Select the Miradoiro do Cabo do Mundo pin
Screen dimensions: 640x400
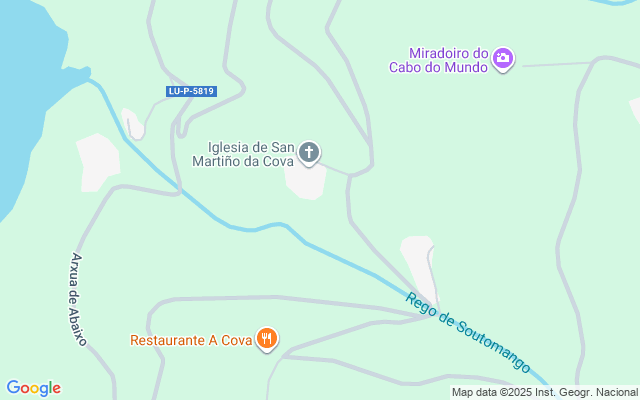click(503, 60)
